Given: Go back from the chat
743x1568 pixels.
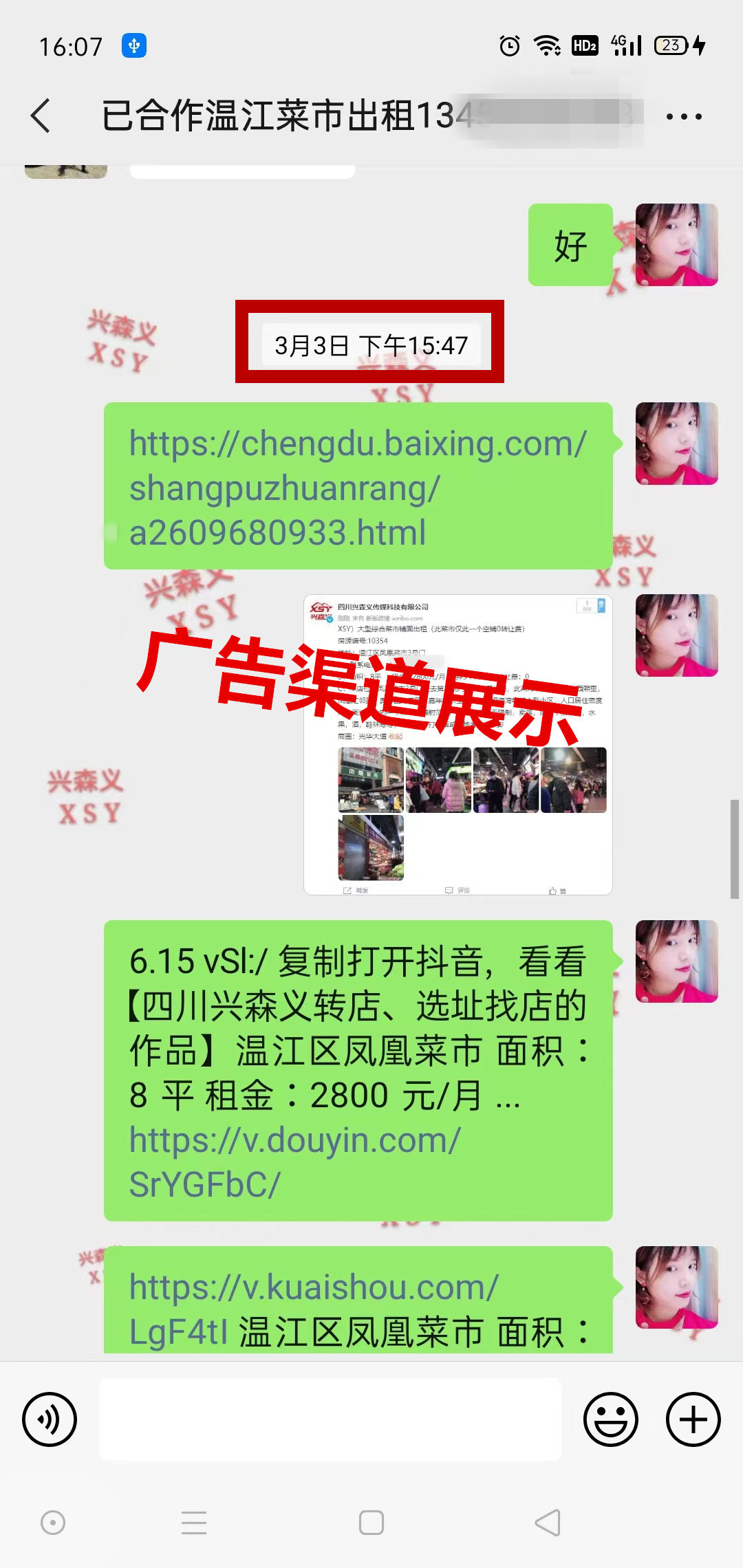Looking at the screenshot, I should (41, 116).
